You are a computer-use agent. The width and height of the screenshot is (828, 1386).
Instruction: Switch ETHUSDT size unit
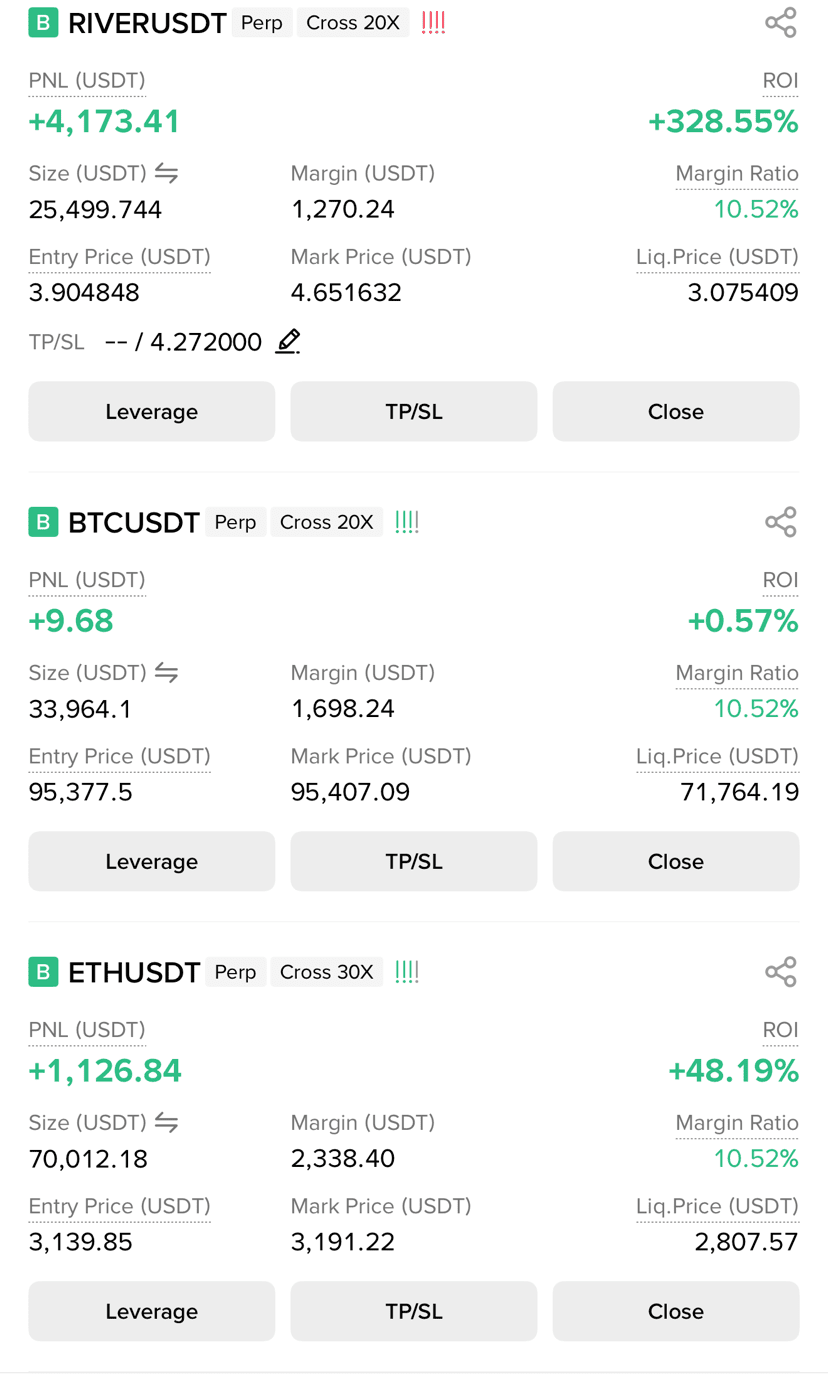click(x=166, y=1122)
